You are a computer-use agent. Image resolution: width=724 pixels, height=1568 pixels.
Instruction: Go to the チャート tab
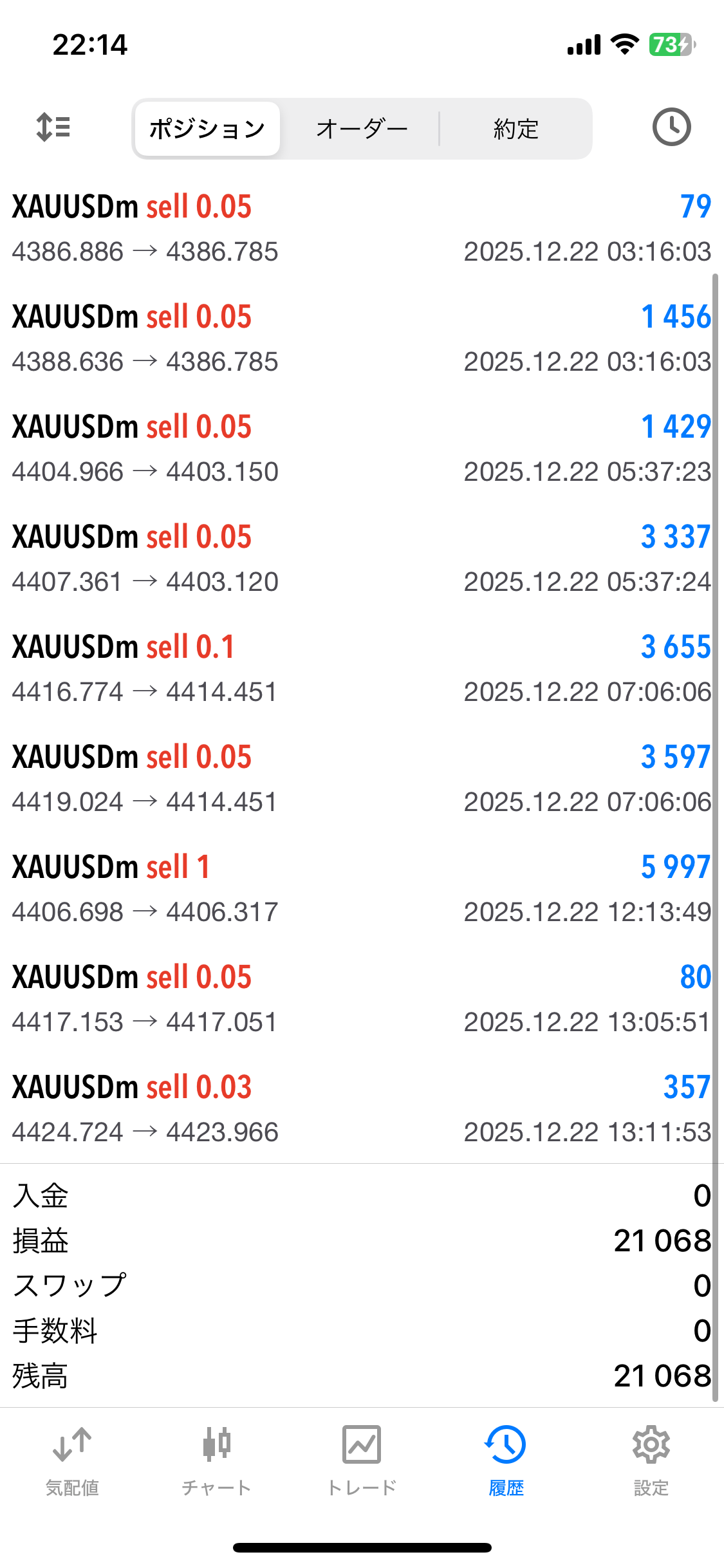[x=216, y=1460]
